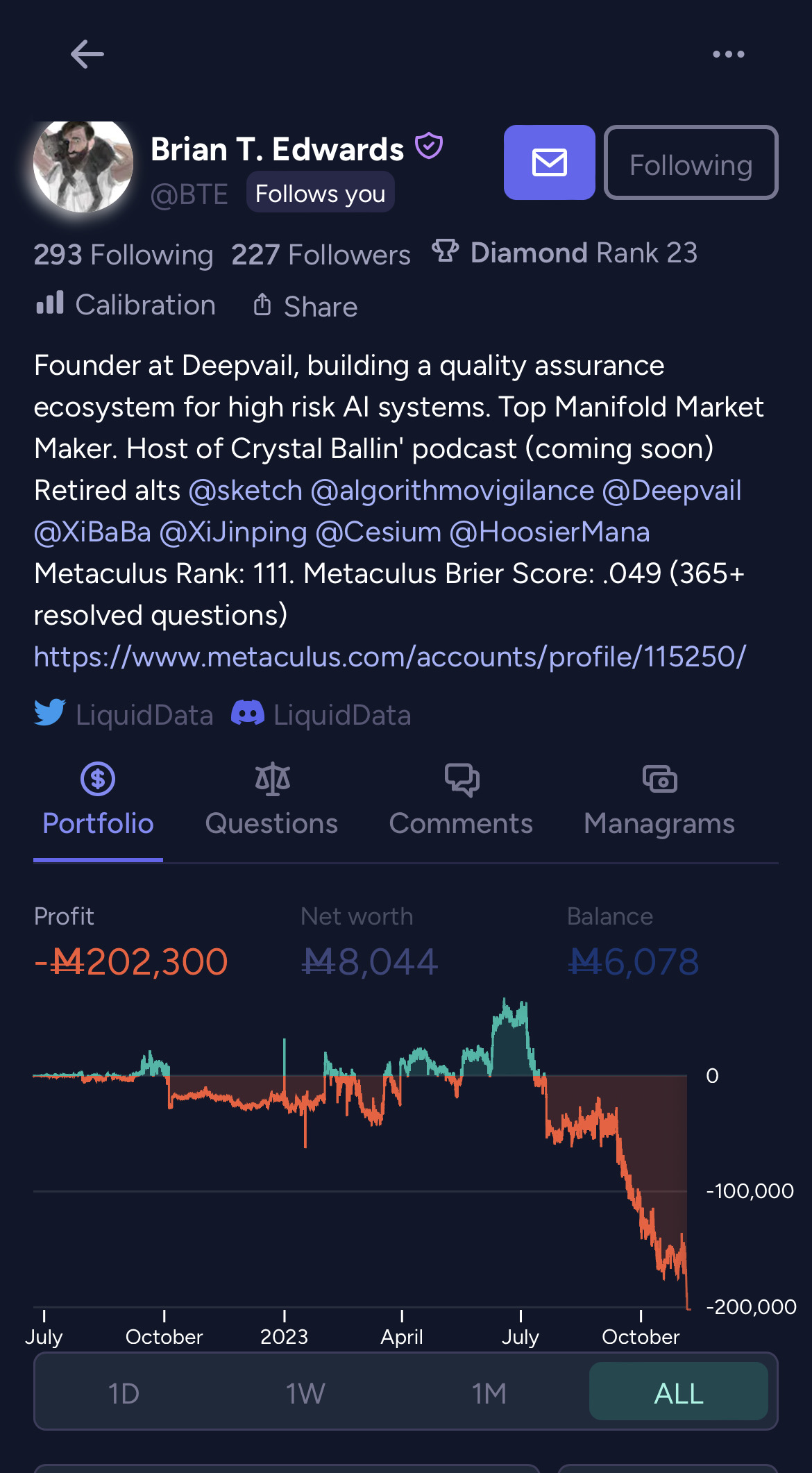Go back using the arrow icon
Screen dimensions: 812x1473
pyautogui.click(x=87, y=54)
